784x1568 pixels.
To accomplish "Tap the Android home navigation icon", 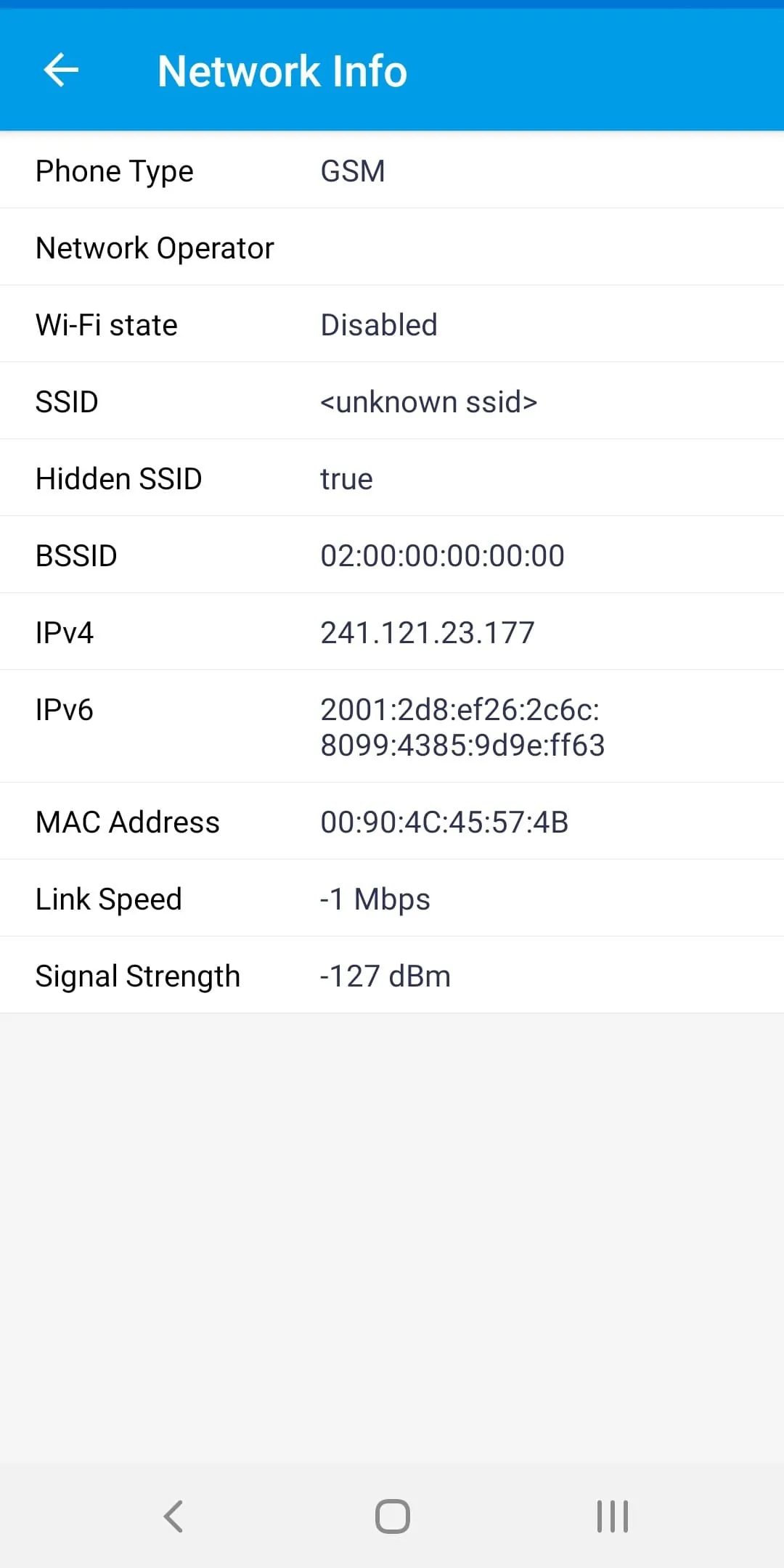I will [392, 1516].
